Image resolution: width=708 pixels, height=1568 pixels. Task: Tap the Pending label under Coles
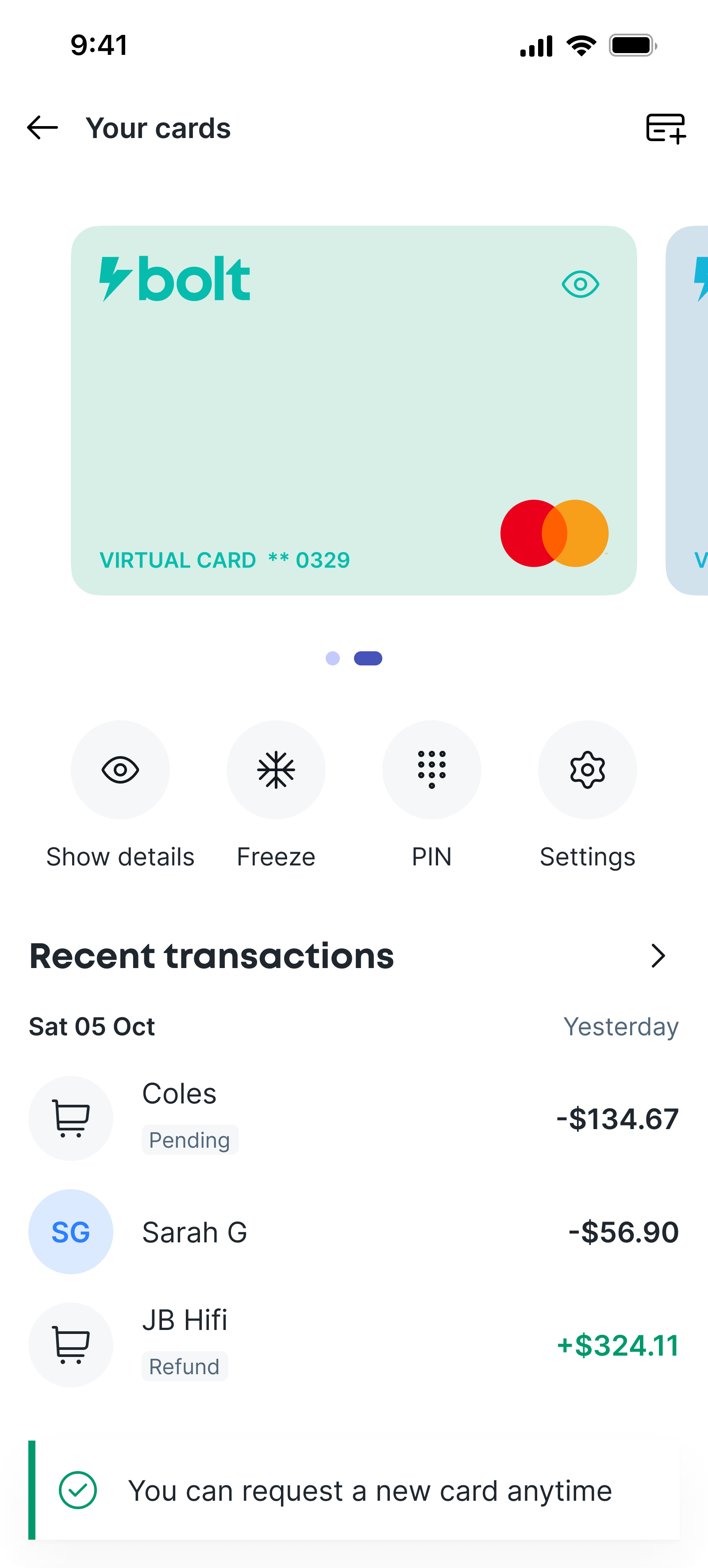(x=190, y=1140)
